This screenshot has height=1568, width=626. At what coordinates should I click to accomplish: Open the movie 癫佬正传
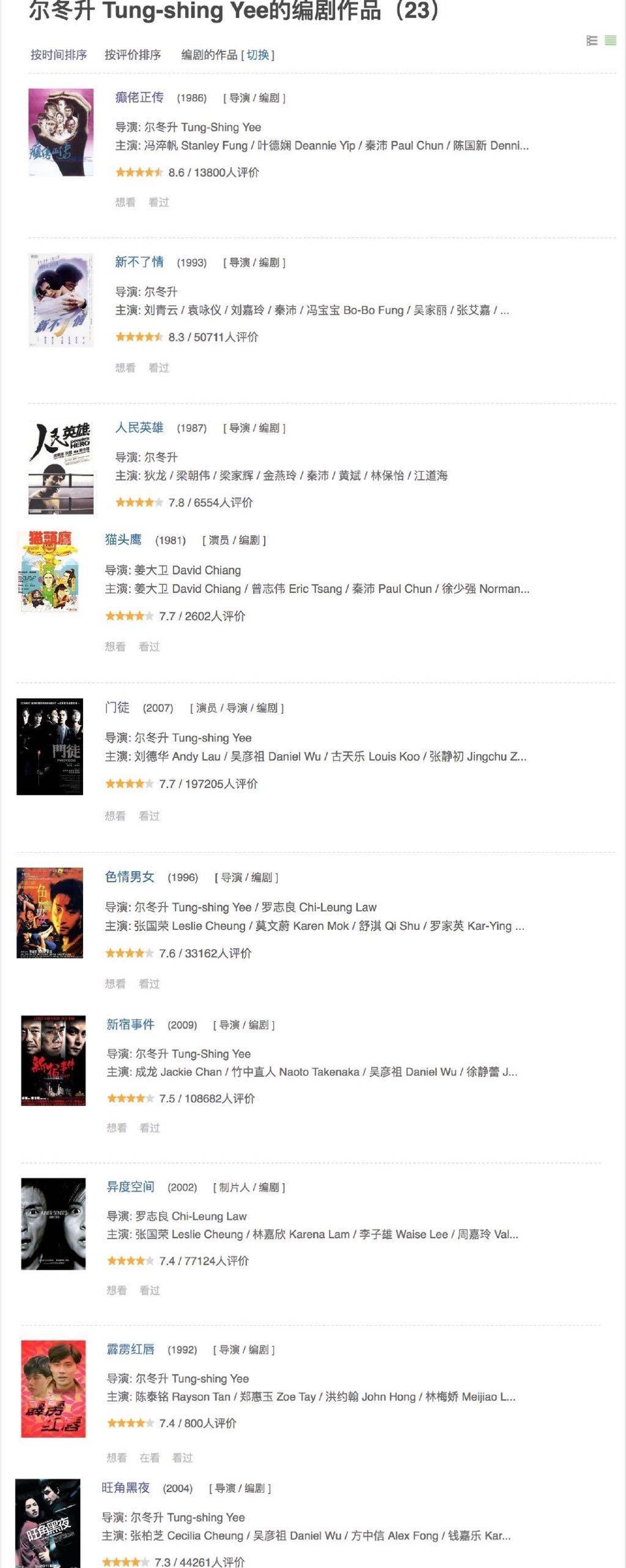coord(139,97)
